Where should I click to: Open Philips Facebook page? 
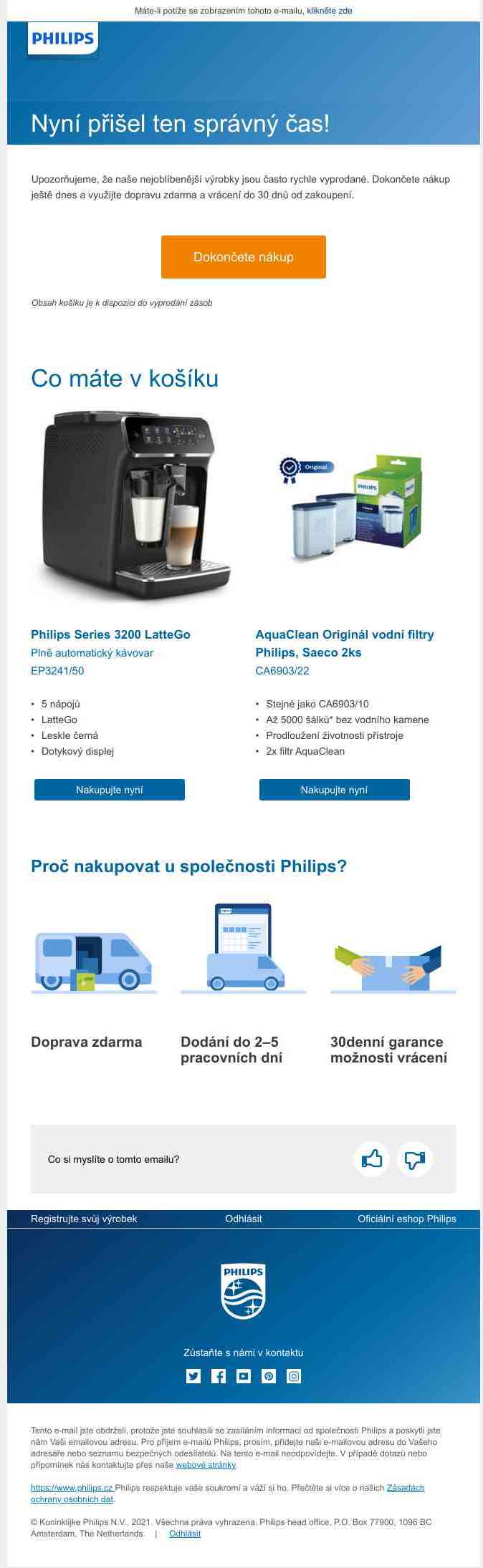click(x=219, y=1376)
